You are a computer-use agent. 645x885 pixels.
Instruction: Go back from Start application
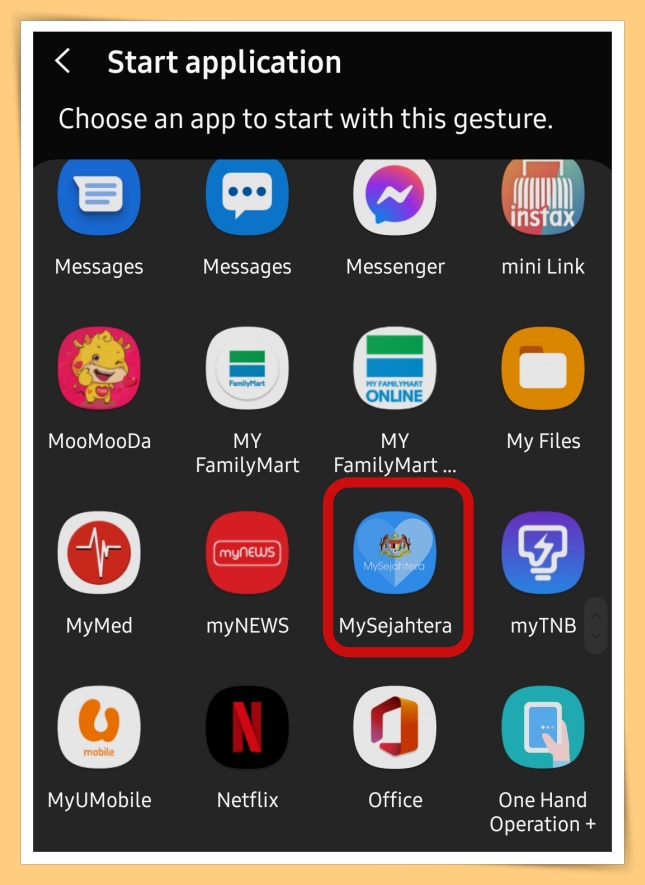62,62
